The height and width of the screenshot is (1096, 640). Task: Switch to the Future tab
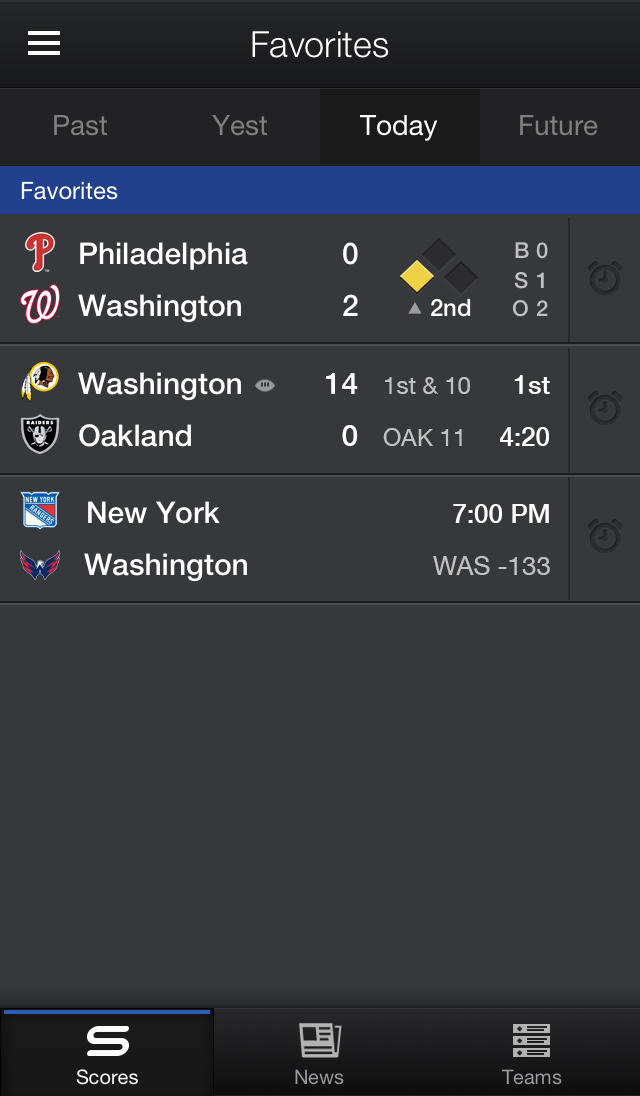[558, 126]
